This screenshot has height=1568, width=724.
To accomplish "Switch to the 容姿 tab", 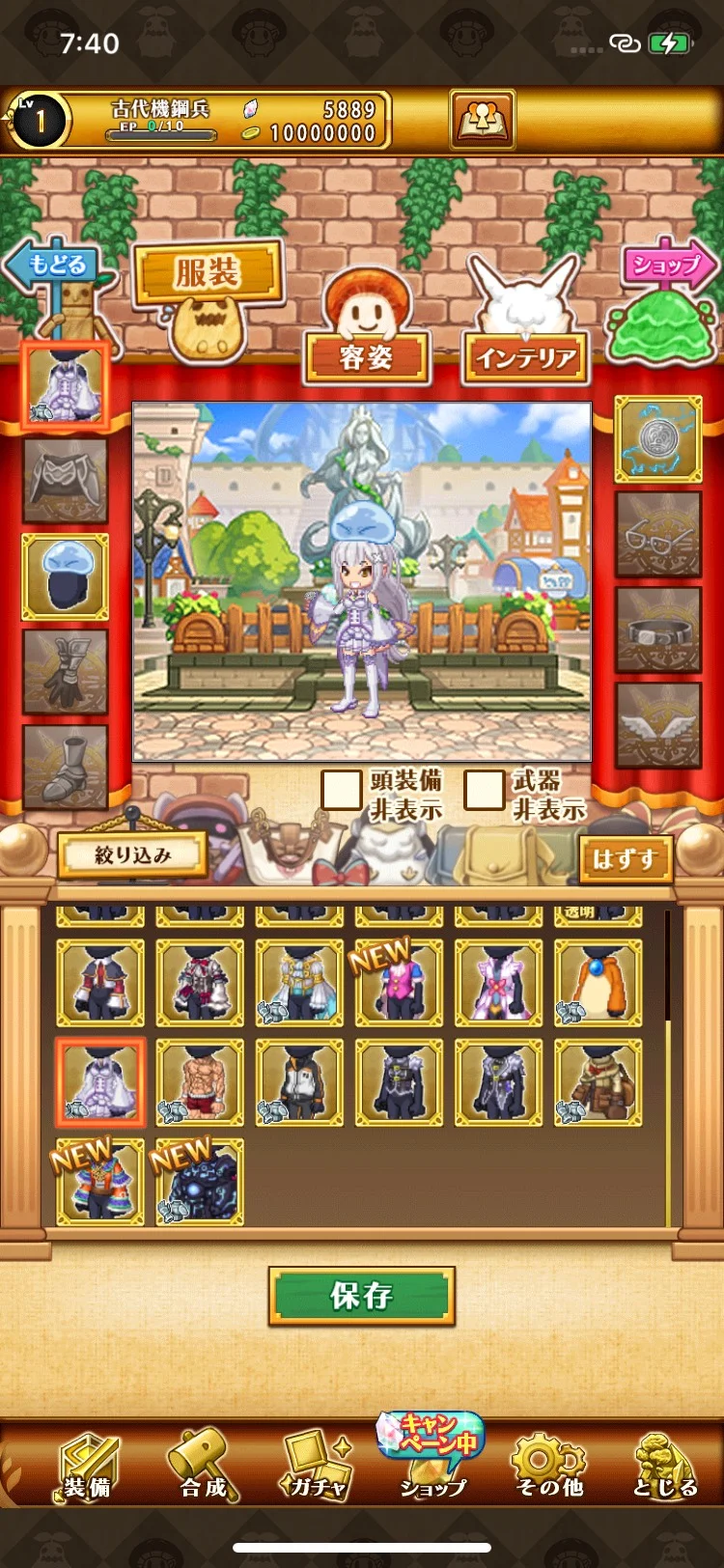I will click(366, 357).
